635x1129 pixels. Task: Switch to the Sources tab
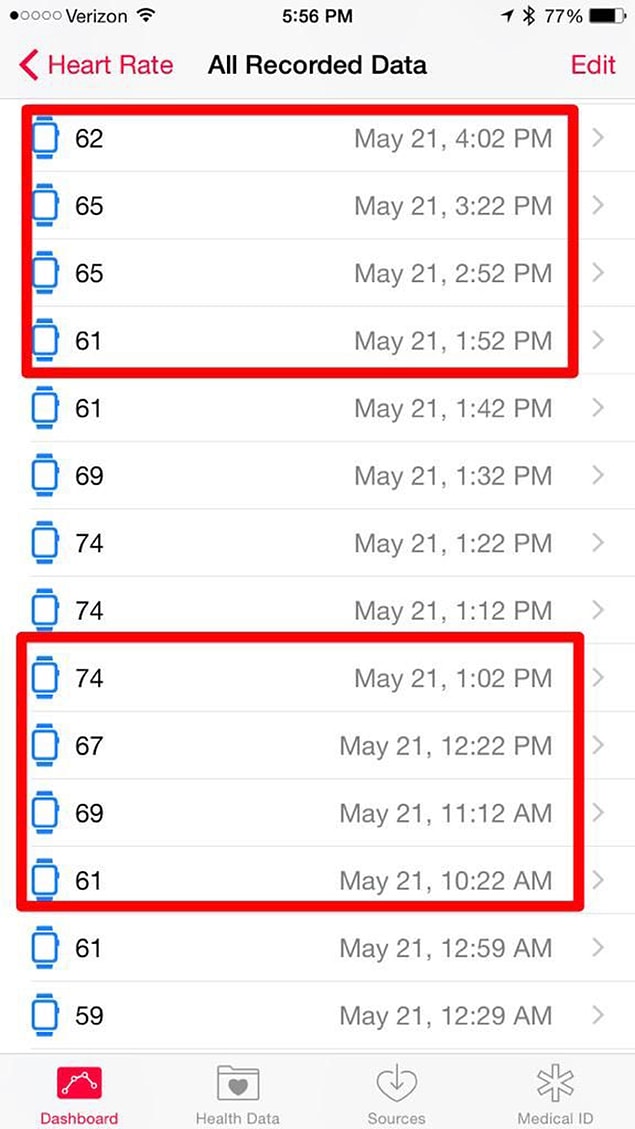pyautogui.click(x=397, y=1094)
